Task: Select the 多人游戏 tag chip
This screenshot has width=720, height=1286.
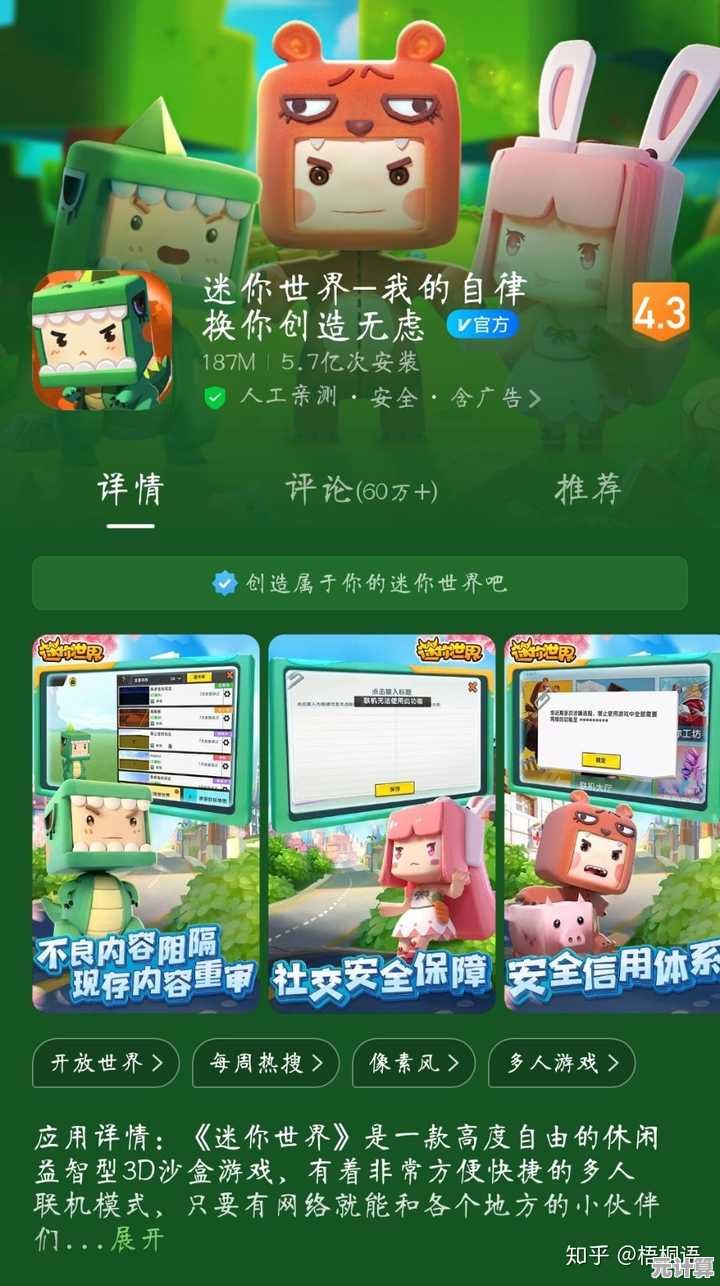Action: coord(561,1063)
